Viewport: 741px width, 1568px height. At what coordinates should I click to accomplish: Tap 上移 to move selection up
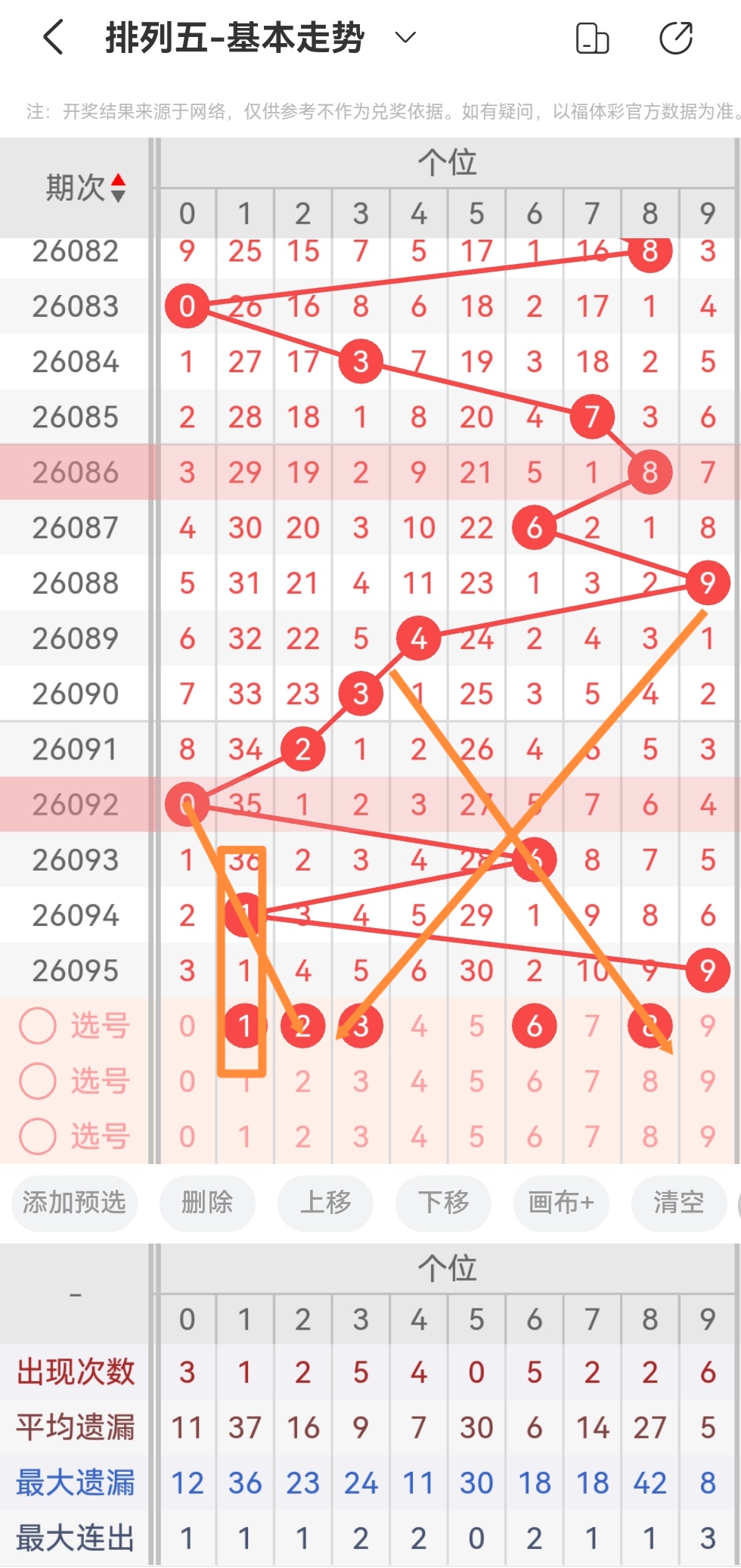[x=325, y=1203]
